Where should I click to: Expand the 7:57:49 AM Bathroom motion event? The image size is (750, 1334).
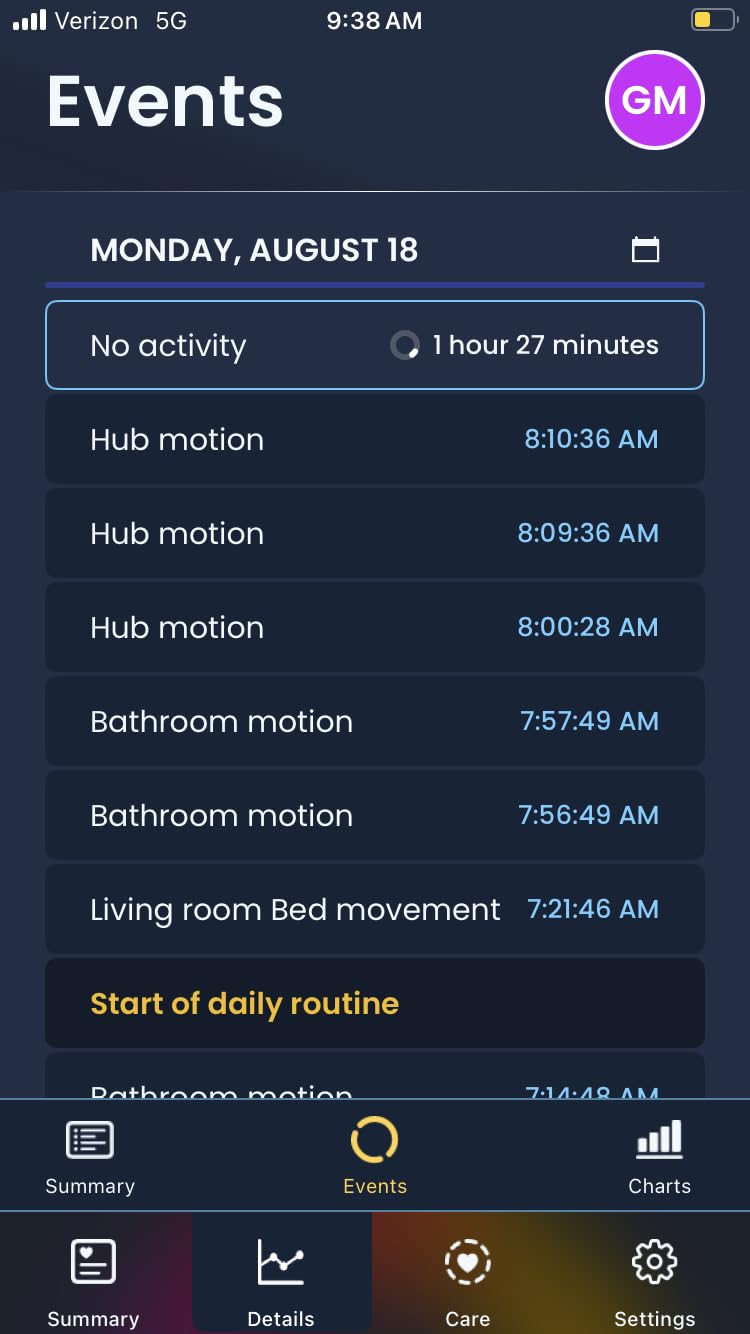tap(375, 721)
